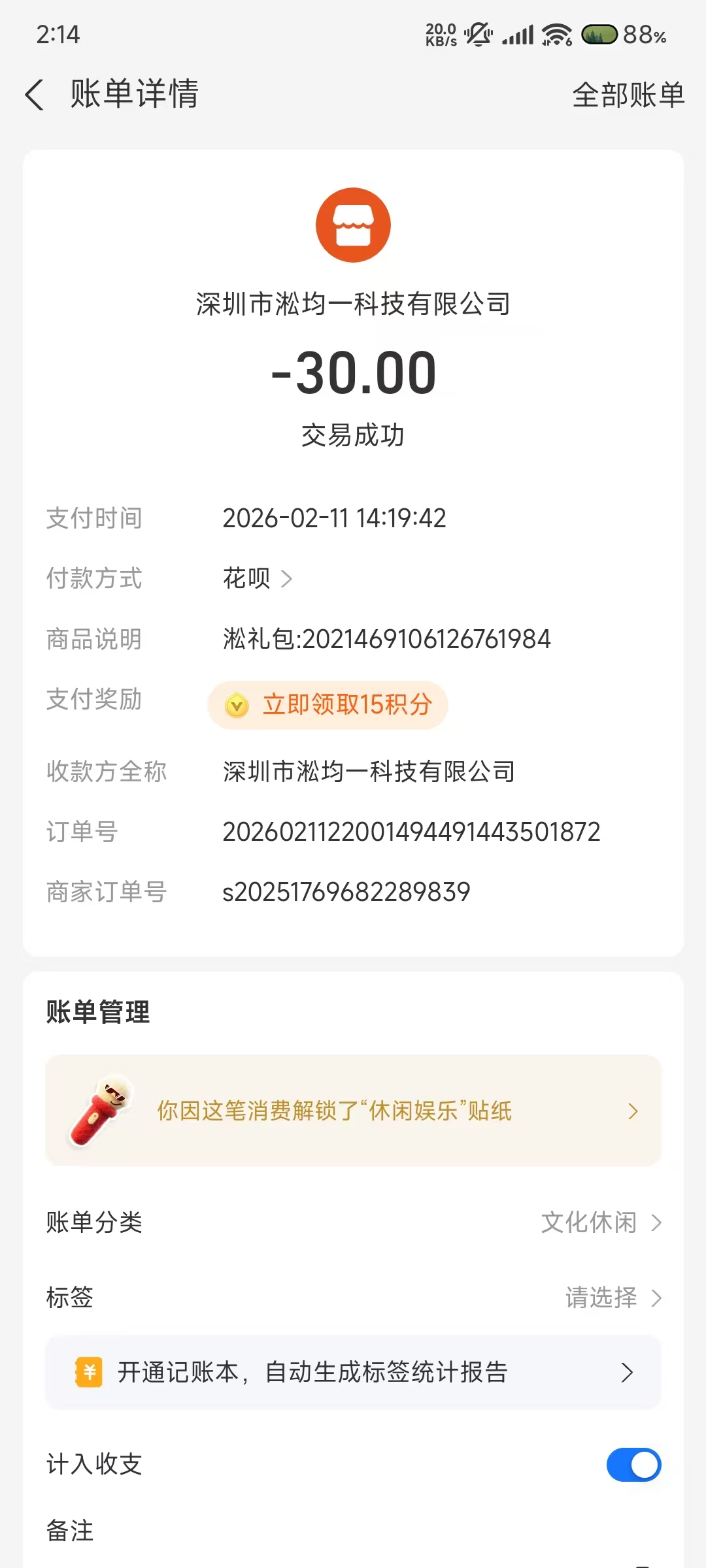The width and height of the screenshot is (706, 1568).
Task: Open the 休闲娱乐 sticker unlock banner
Action: 353,1111
